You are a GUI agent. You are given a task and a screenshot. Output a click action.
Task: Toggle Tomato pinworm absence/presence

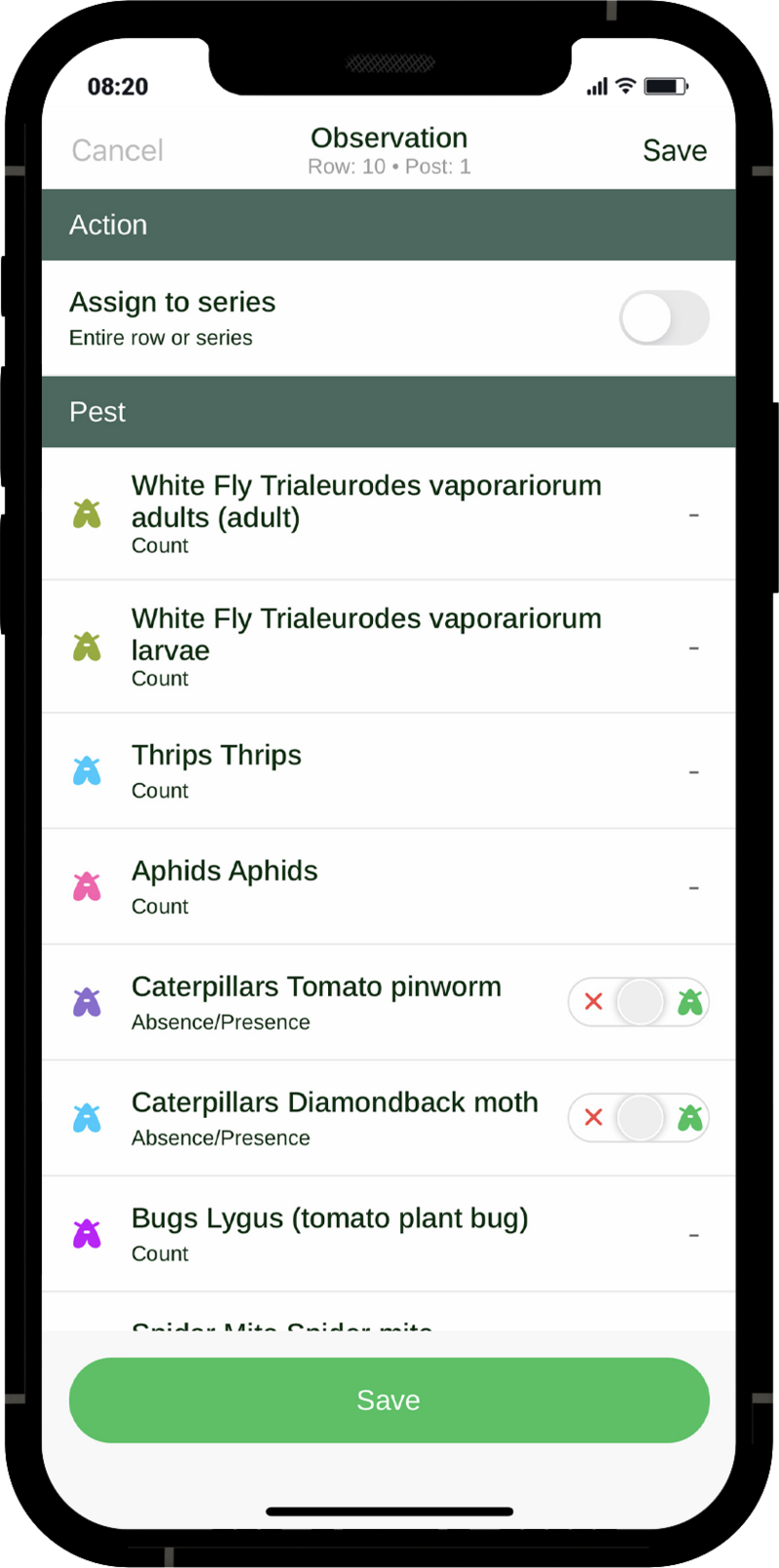[x=639, y=1002]
